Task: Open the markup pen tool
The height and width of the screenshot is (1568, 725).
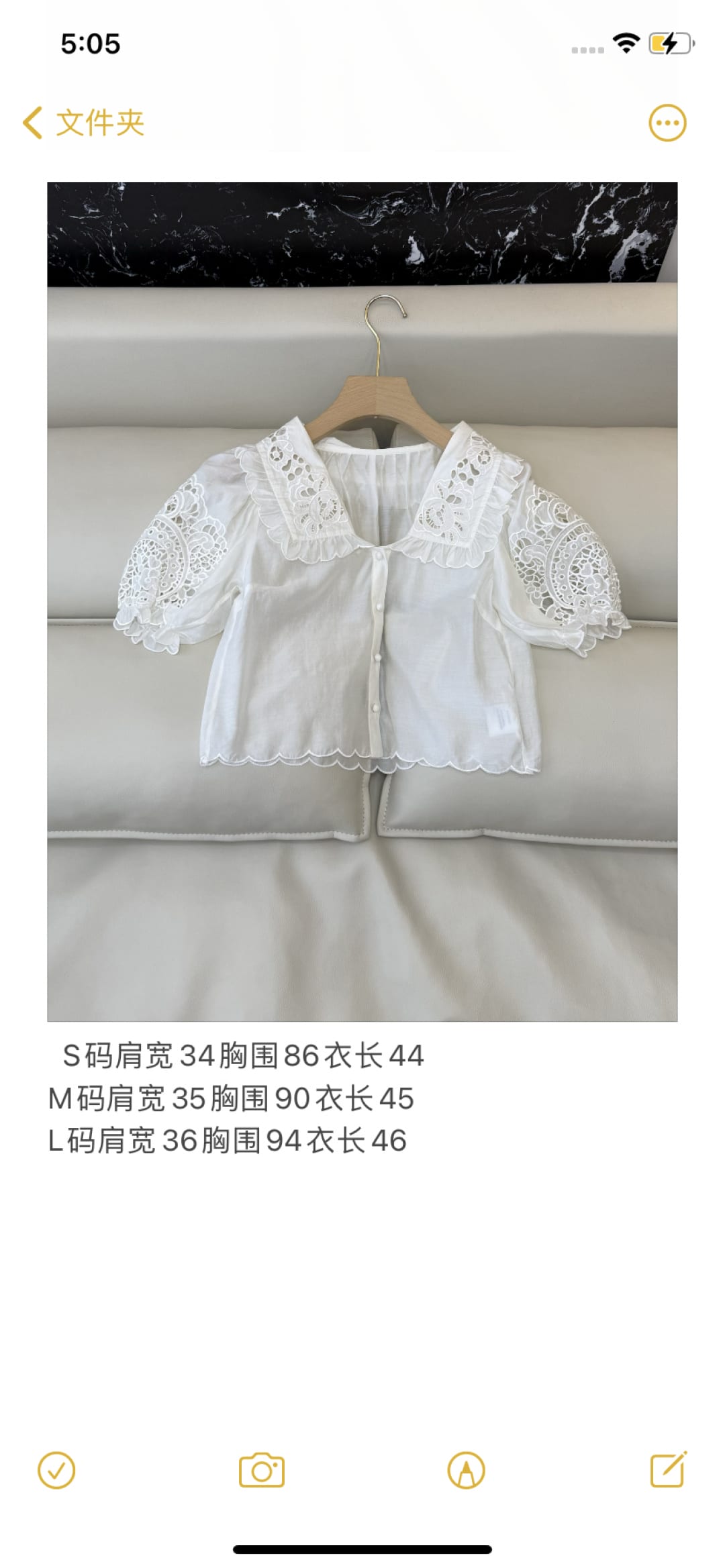Action: point(466,1471)
